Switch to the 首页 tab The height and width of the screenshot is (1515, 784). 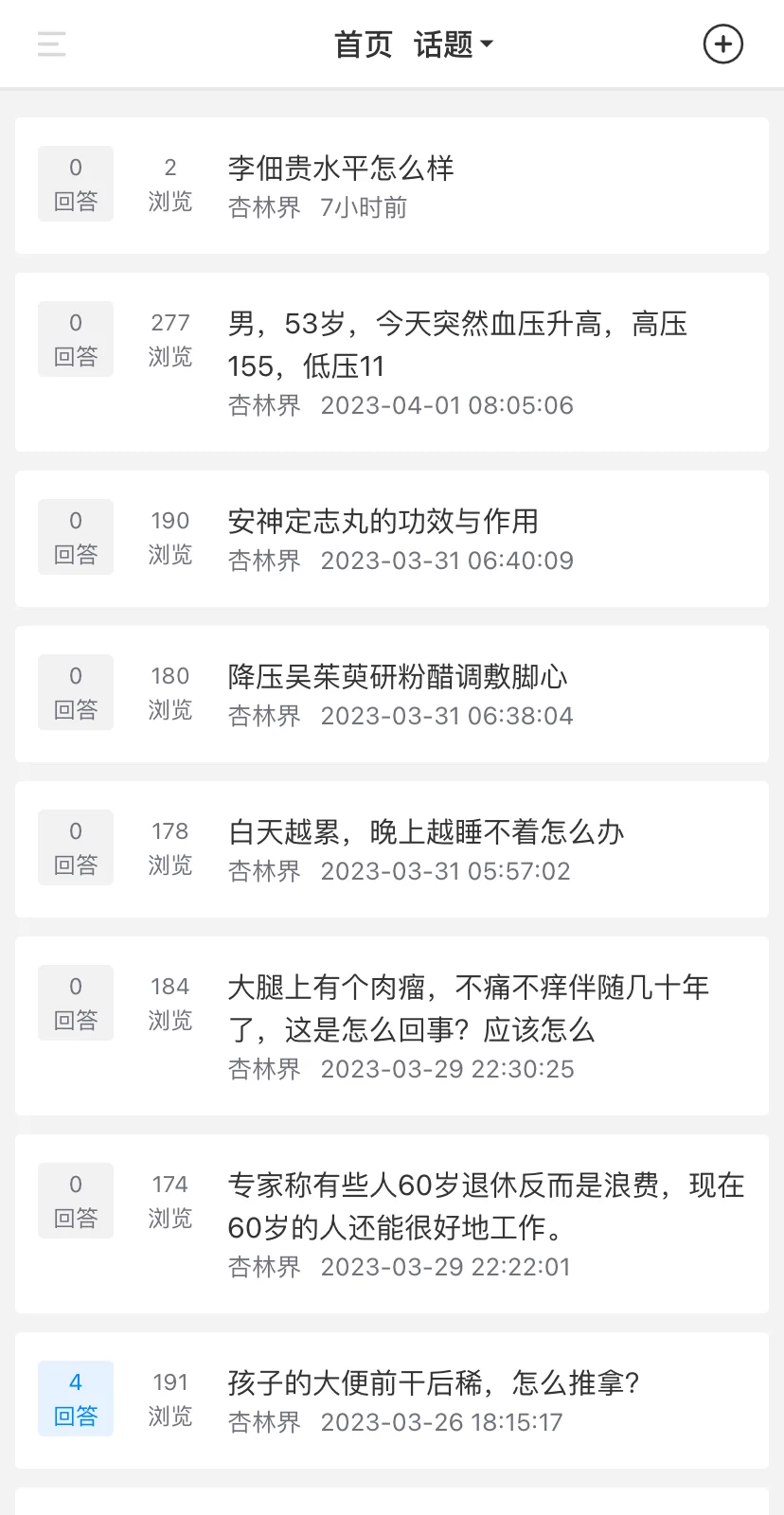(x=363, y=44)
